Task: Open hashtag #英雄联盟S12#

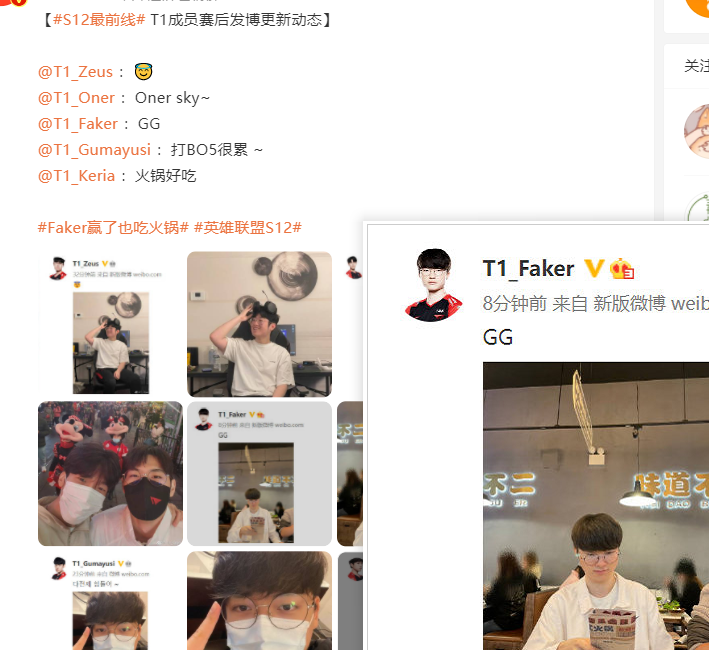Action: 248,227
